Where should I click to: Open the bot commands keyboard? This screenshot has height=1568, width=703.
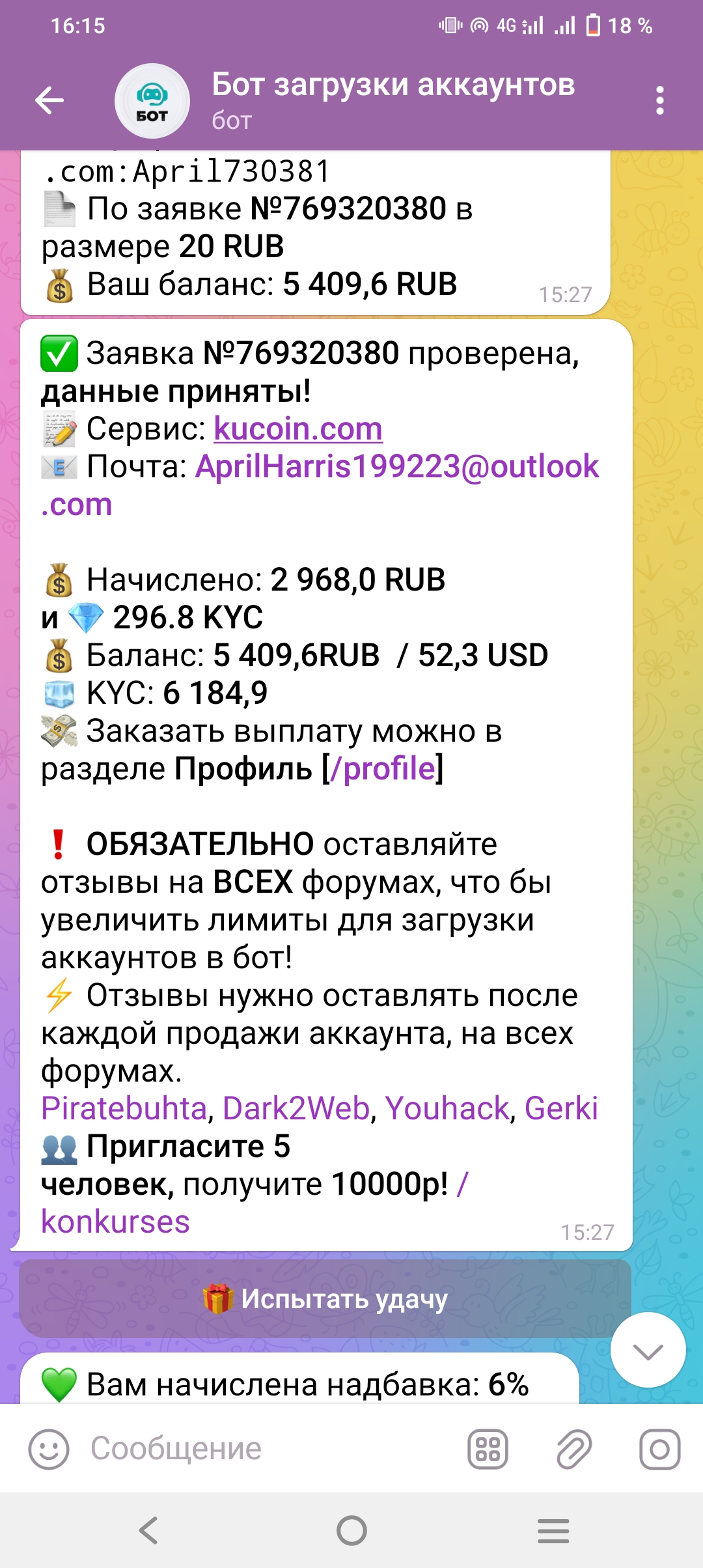(488, 1449)
